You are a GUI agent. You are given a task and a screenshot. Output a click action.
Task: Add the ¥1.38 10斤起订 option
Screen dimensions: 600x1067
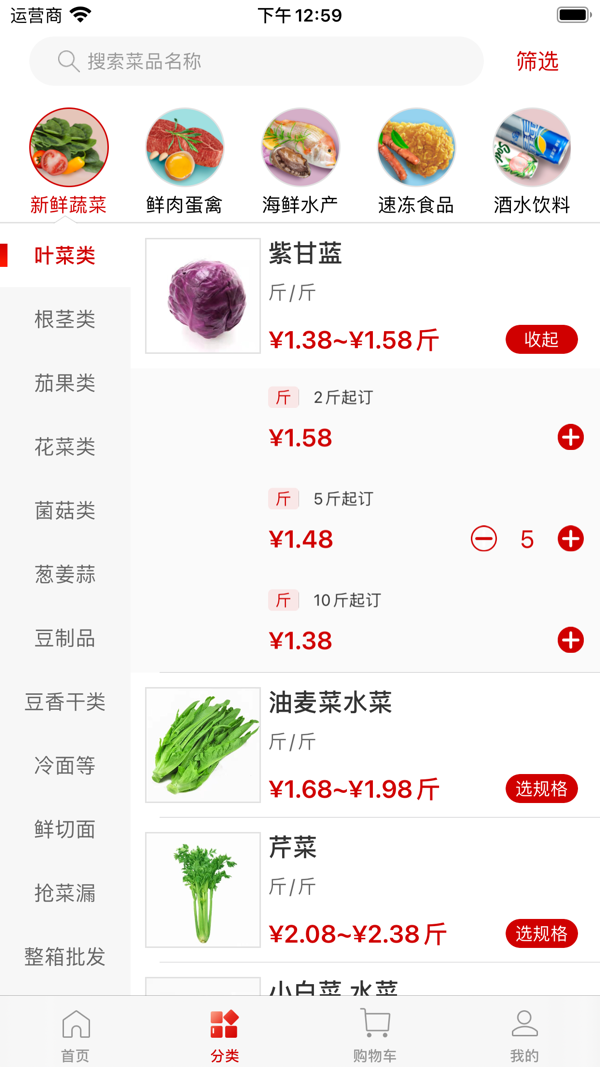pyautogui.click(x=570, y=641)
